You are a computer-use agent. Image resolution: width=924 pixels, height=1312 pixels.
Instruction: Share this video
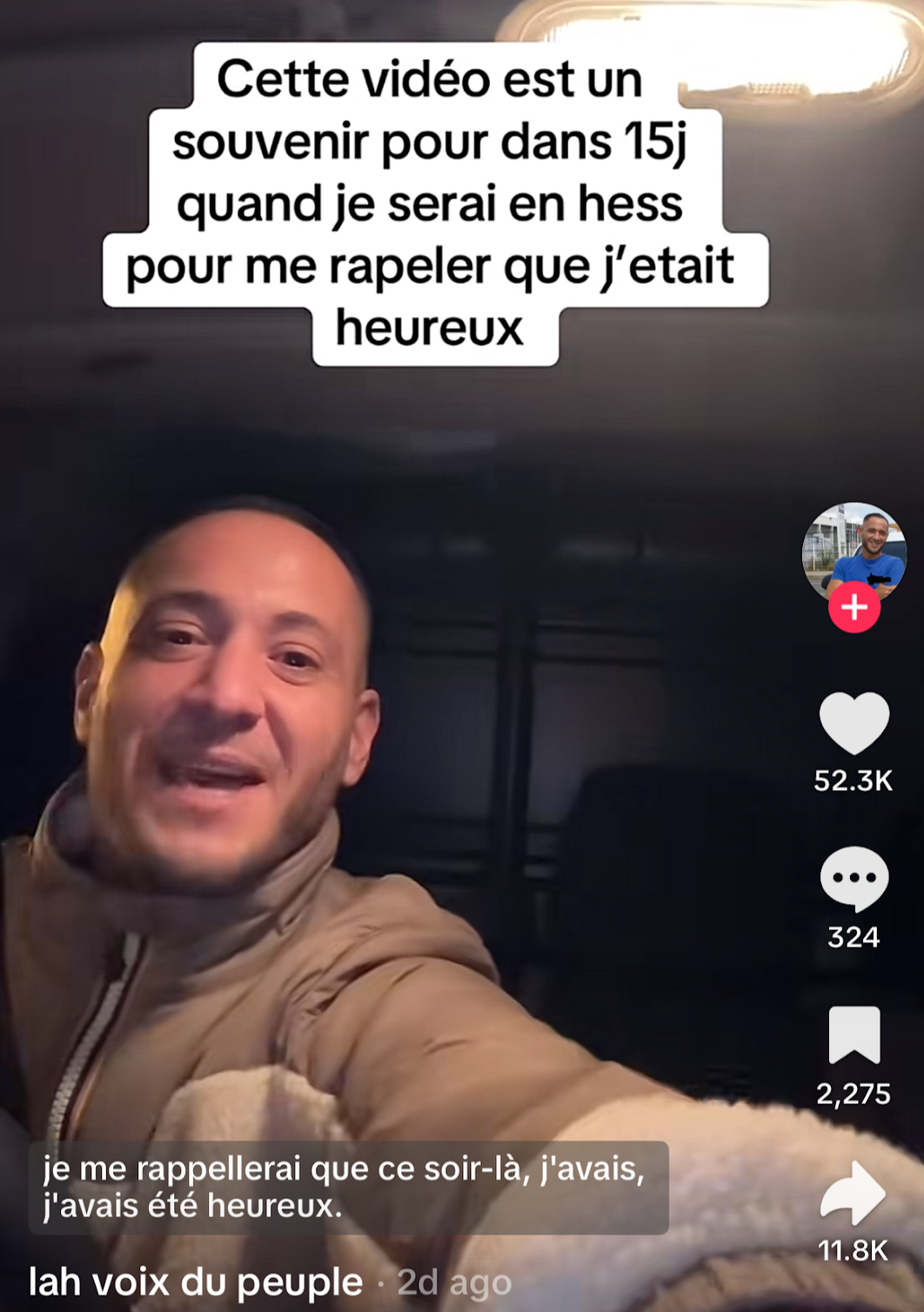(x=854, y=1192)
